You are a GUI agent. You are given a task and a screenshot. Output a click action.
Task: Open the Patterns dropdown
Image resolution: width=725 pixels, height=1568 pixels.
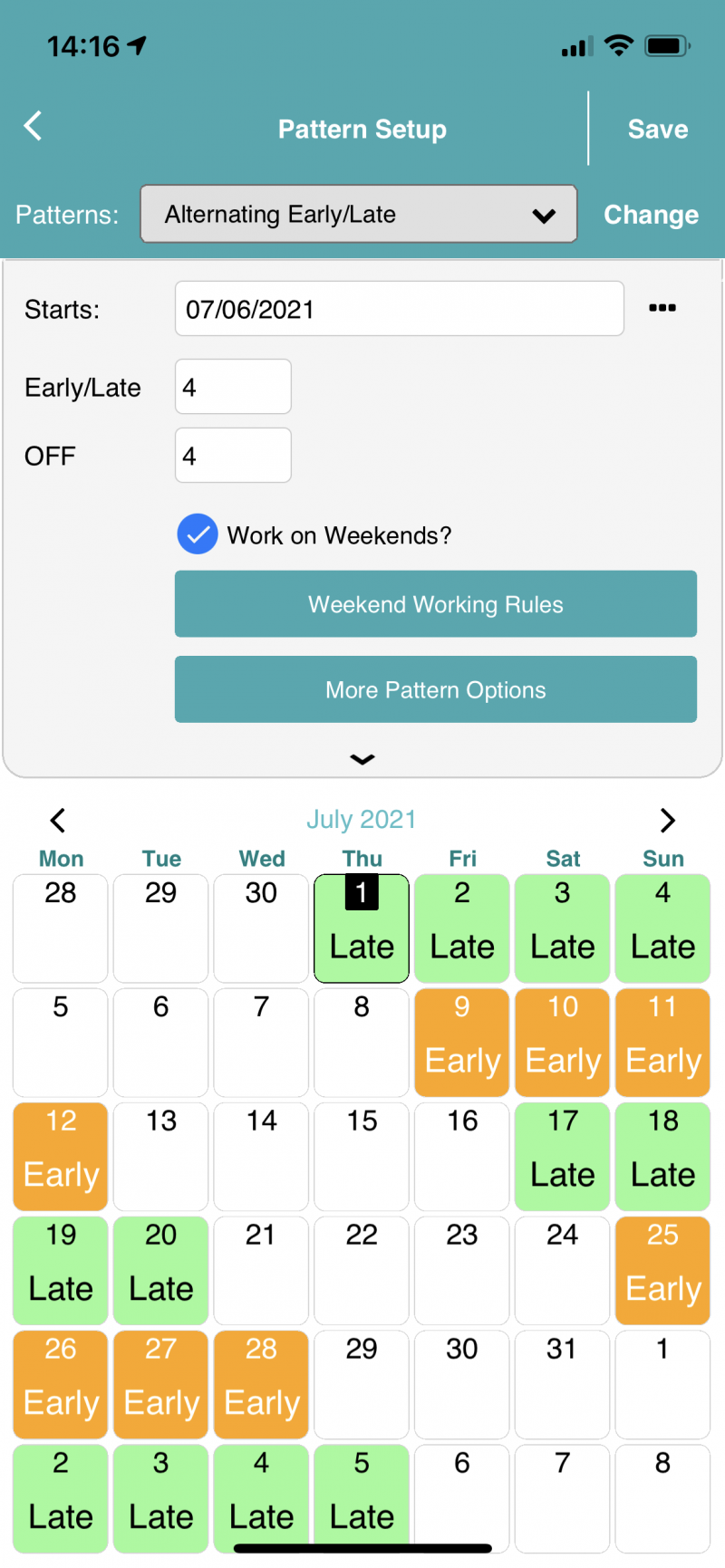359,215
